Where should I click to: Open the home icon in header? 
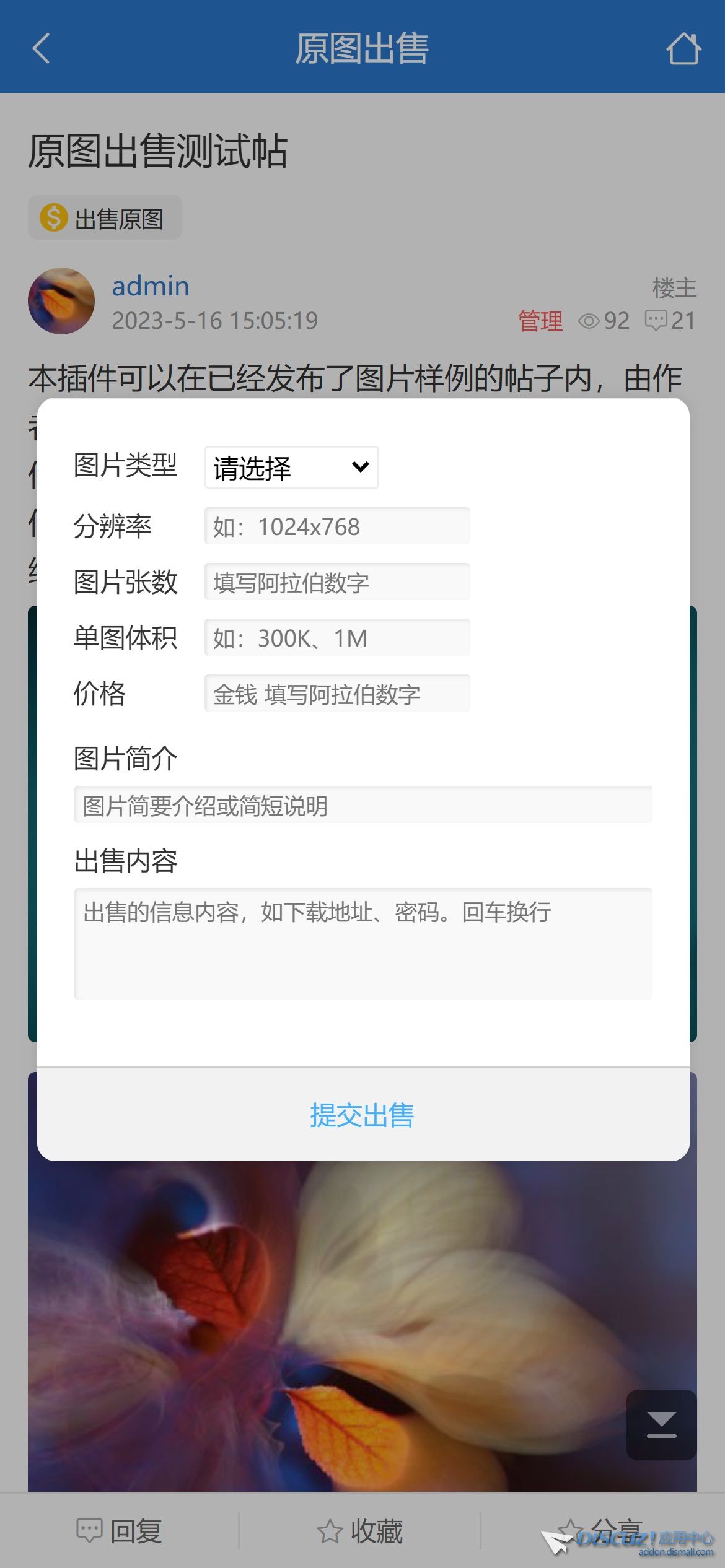tap(683, 48)
